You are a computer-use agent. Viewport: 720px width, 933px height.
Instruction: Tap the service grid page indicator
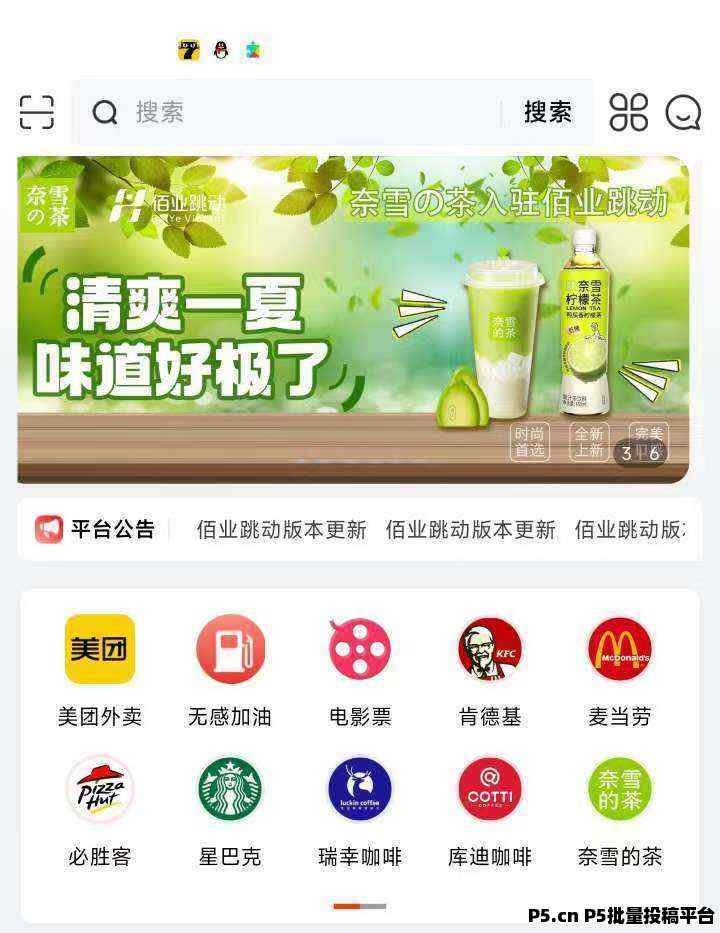pyautogui.click(x=360, y=906)
